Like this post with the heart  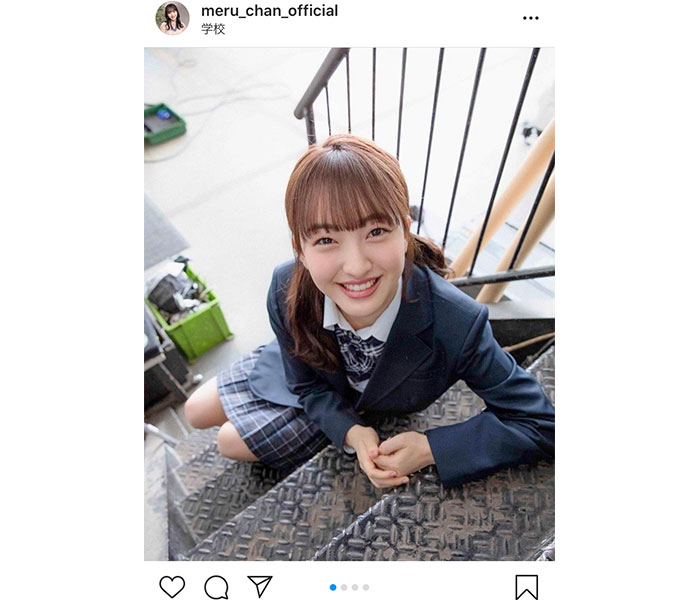click(x=172, y=587)
